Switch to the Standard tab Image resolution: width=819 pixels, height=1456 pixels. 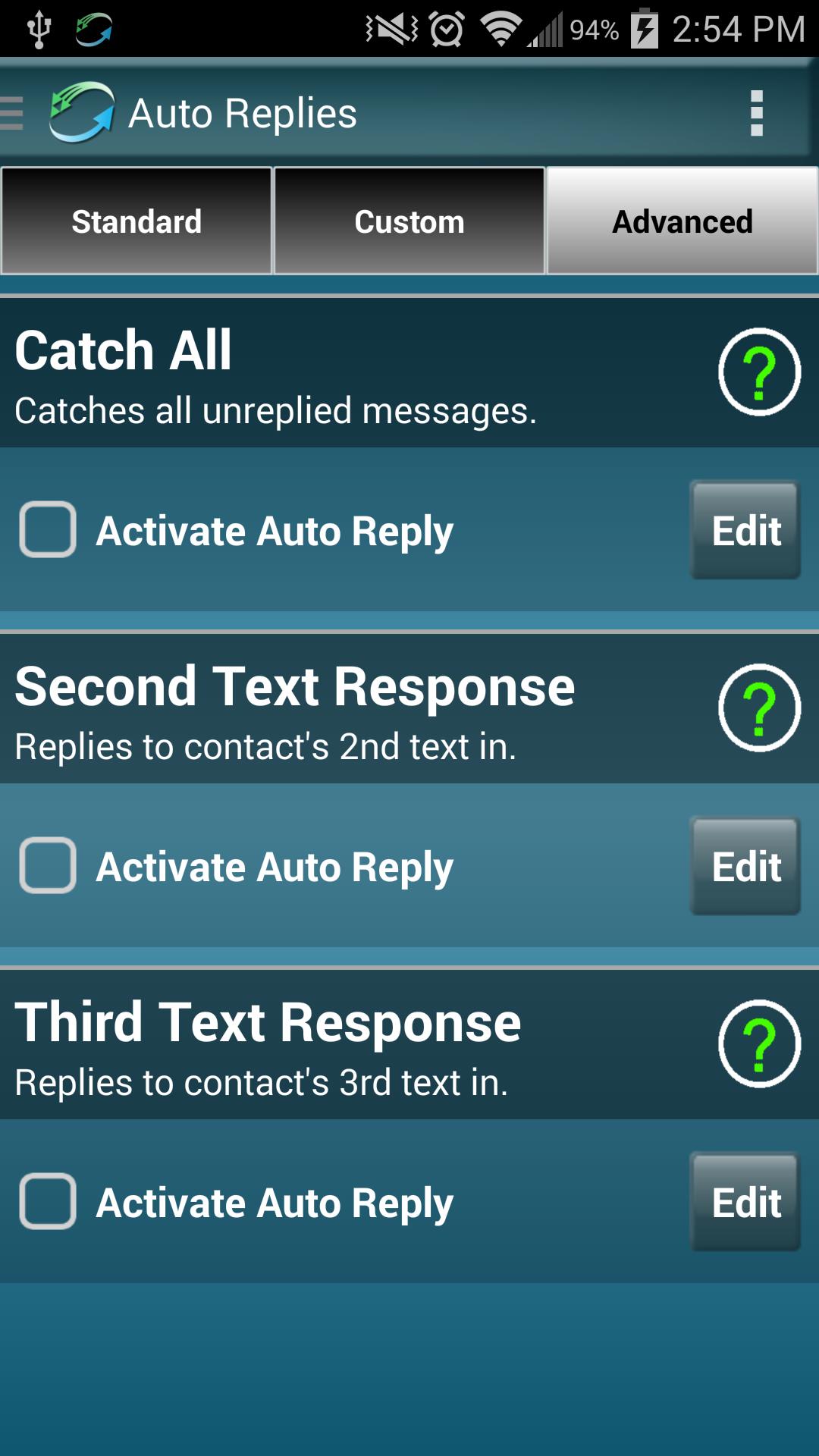pyautogui.click(x=136, y=221)
